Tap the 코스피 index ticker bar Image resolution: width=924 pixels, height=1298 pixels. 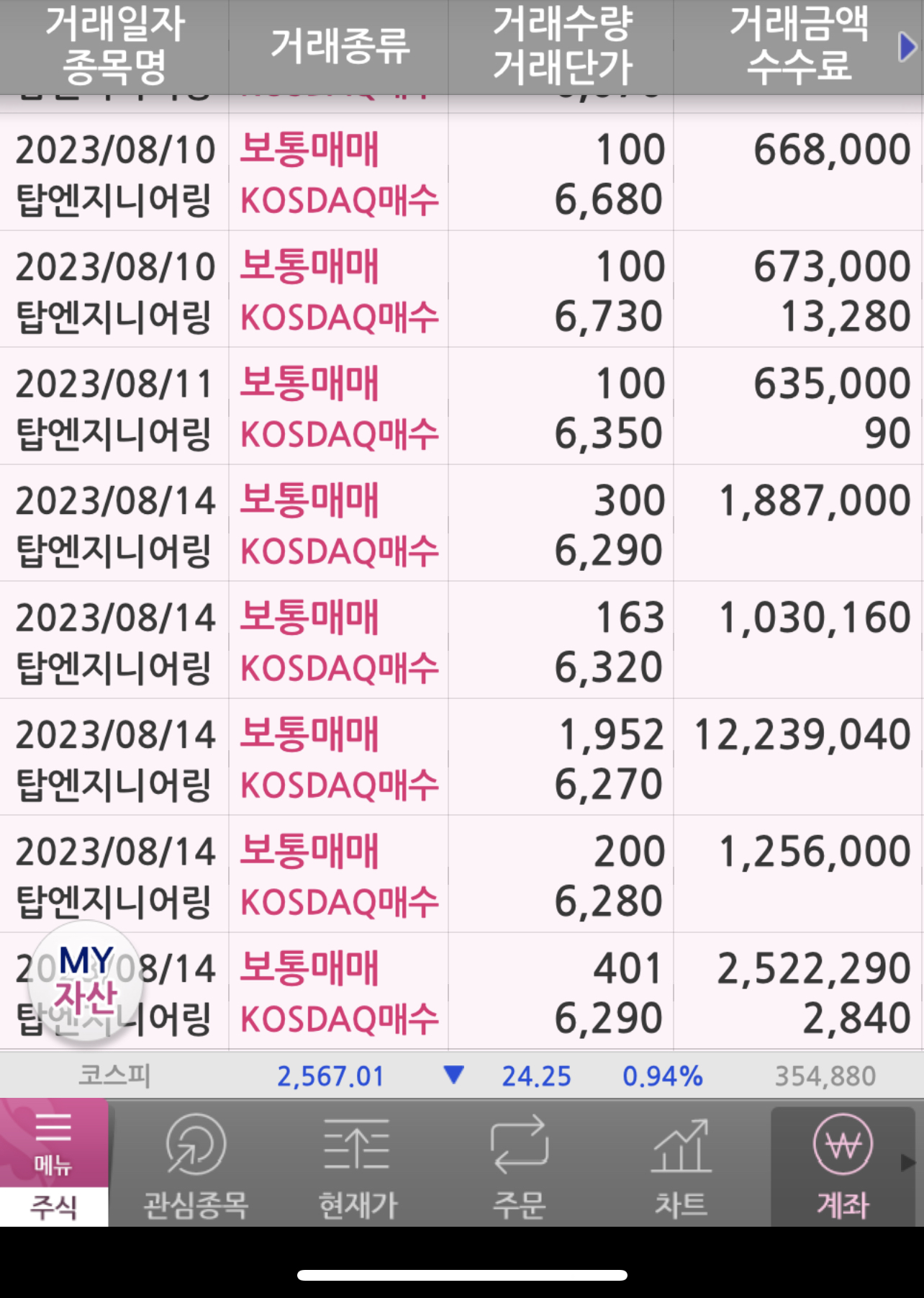pyautogui.click(x=461, y=1076)
